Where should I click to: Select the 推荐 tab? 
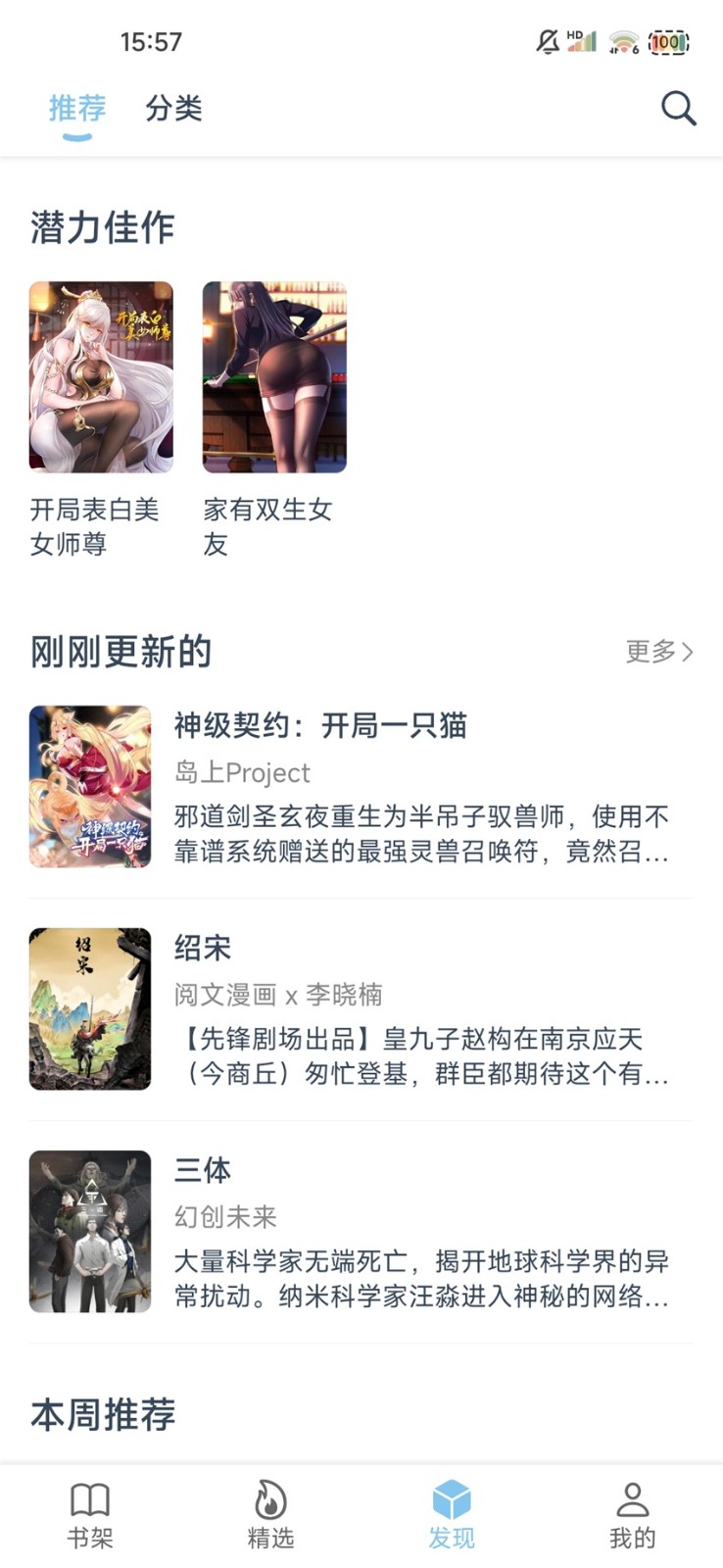[77, 108]
